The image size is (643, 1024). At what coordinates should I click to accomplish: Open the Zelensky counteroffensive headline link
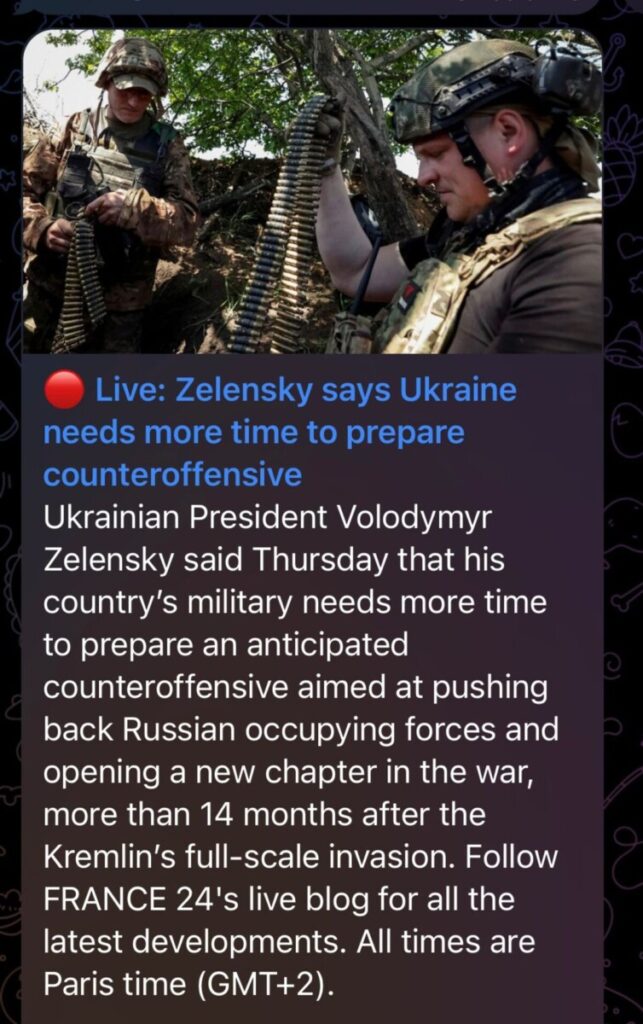point(280,432)
